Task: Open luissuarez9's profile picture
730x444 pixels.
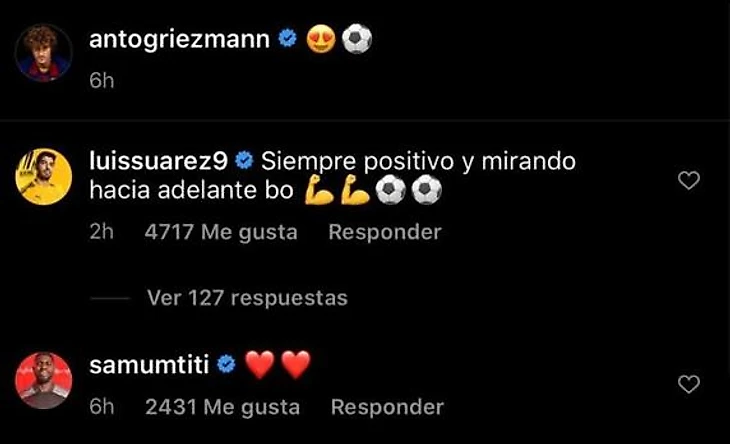Action: coord(44,177)
